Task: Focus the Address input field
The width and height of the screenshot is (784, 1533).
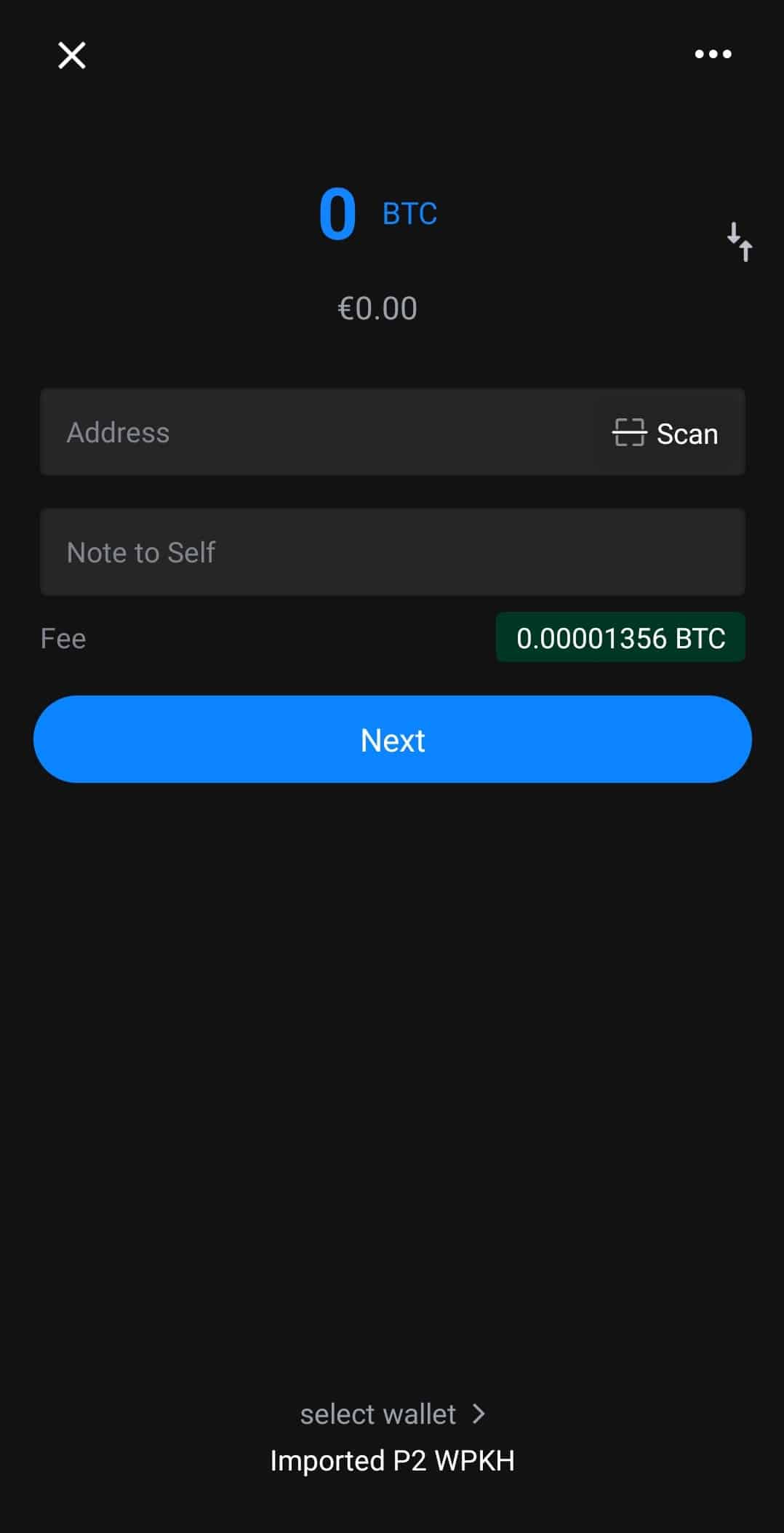Action: [x=313, y=432]
